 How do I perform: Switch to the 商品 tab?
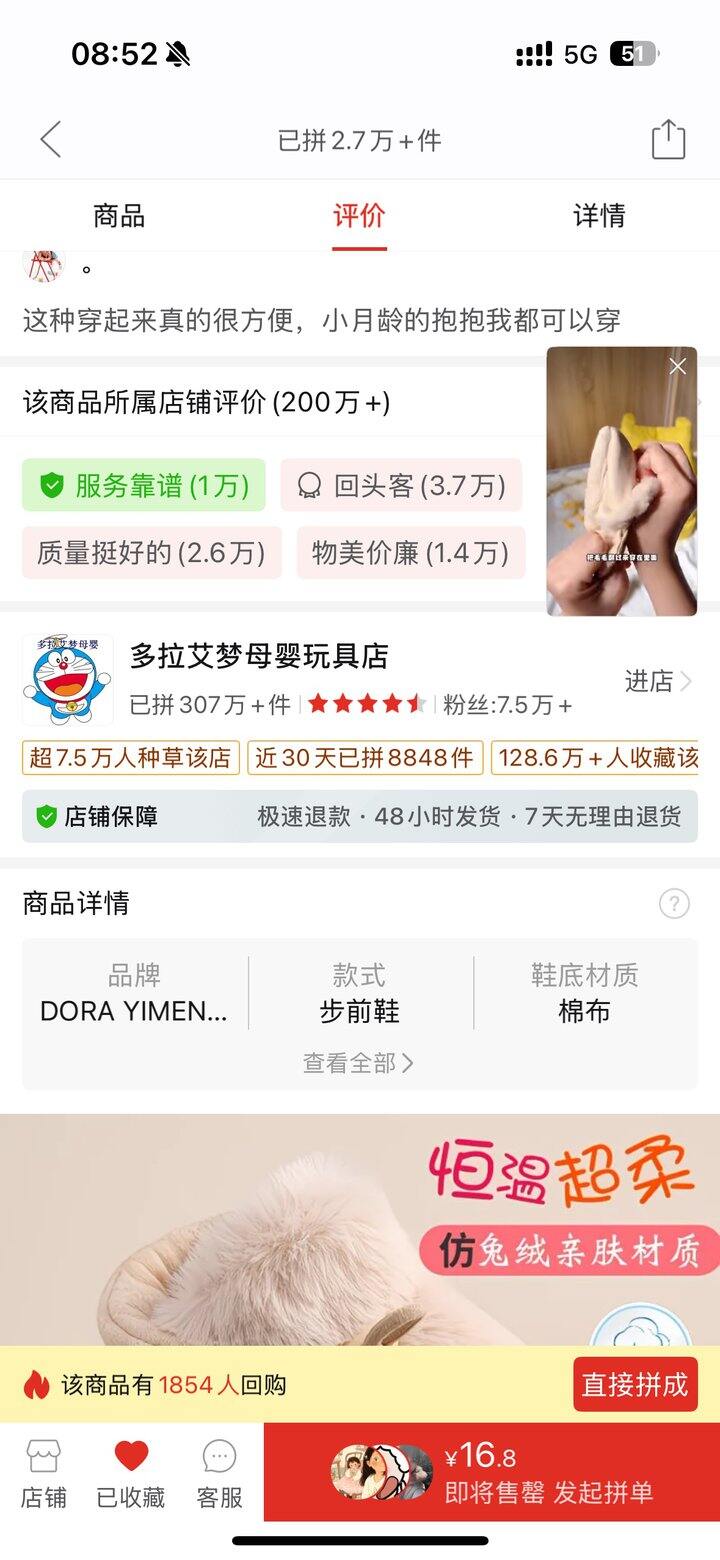point(119,216)
